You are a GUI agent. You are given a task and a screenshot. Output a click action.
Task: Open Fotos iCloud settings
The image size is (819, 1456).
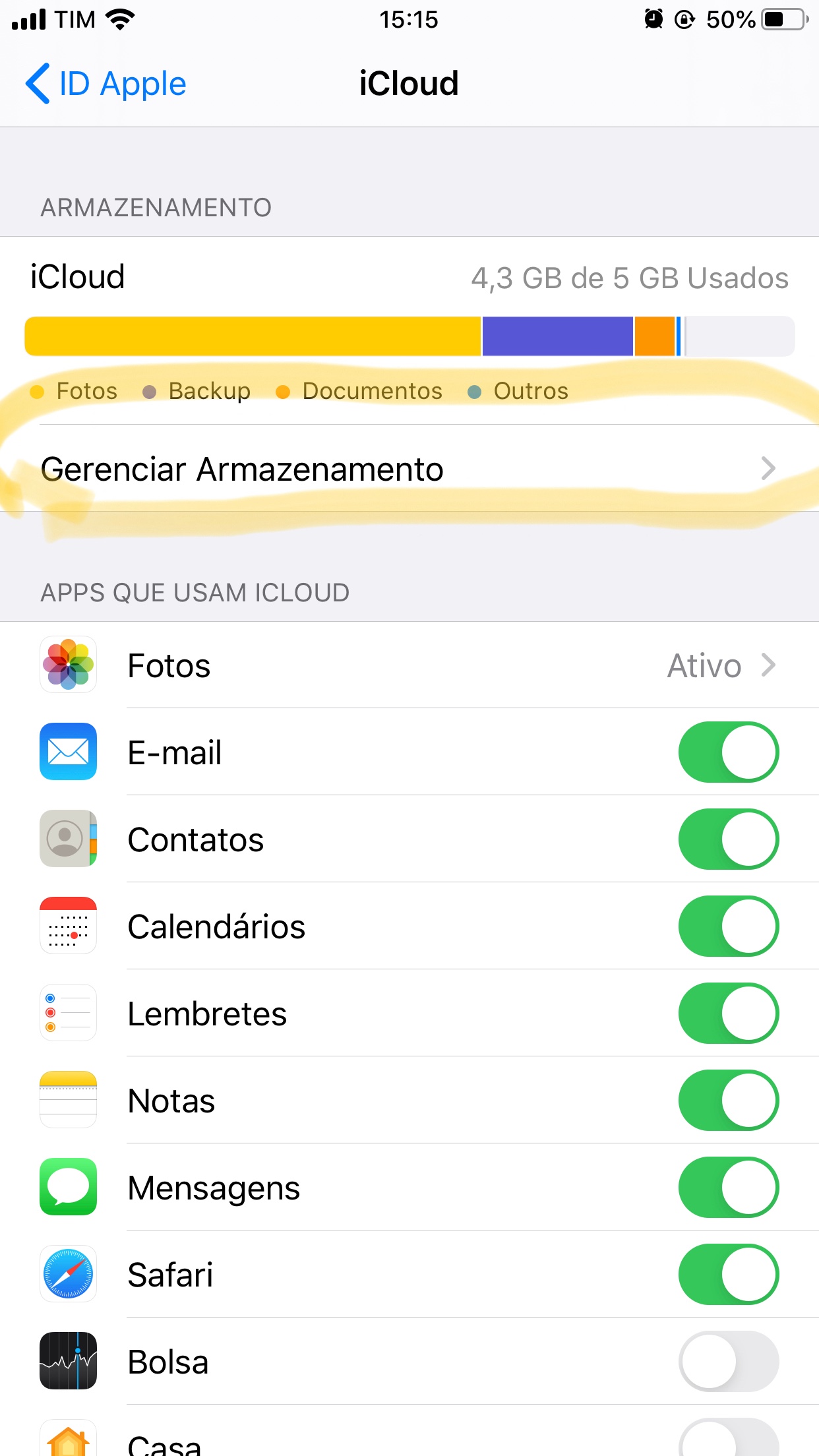(409, 665)
